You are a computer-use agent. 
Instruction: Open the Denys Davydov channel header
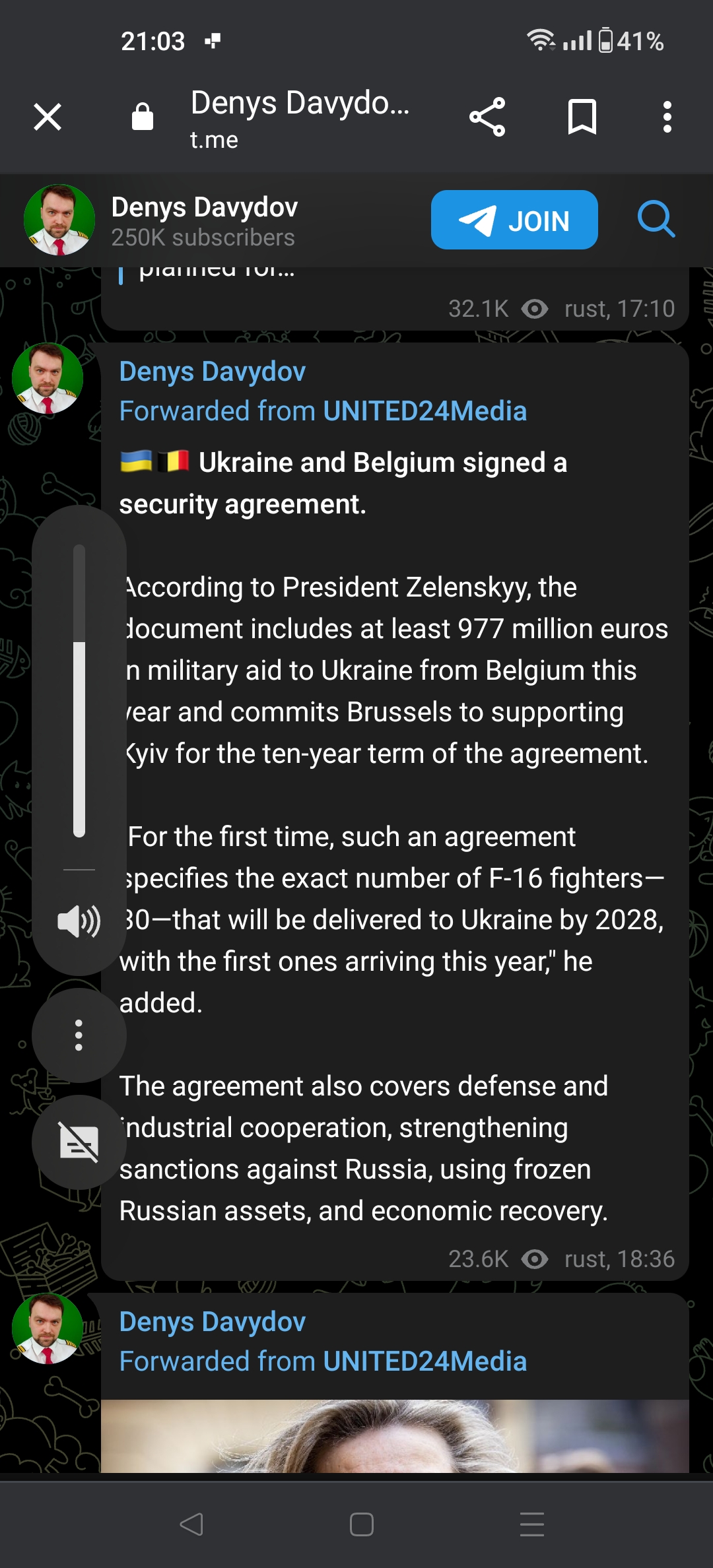point(204,220)
